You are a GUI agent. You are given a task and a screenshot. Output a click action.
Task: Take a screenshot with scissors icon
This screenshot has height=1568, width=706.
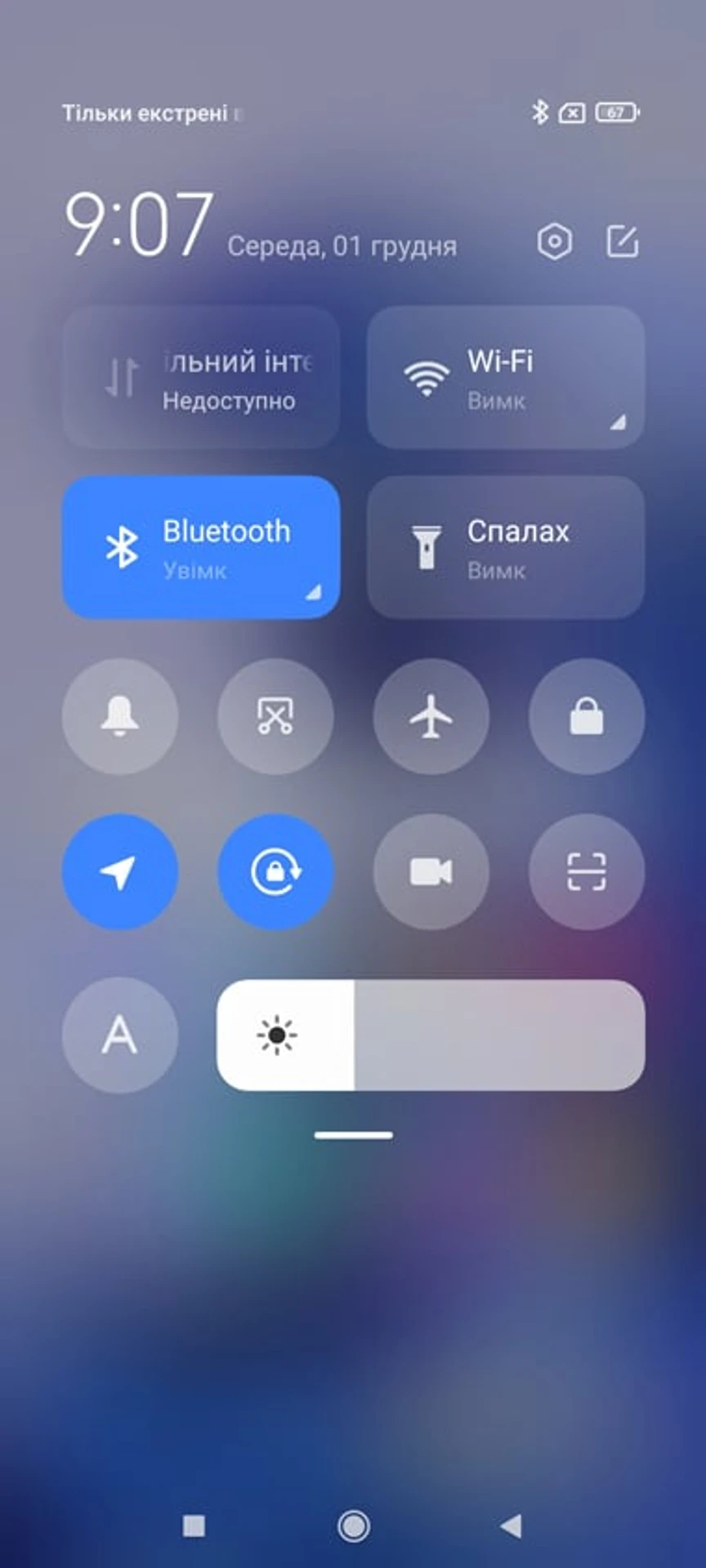point(275,717)
